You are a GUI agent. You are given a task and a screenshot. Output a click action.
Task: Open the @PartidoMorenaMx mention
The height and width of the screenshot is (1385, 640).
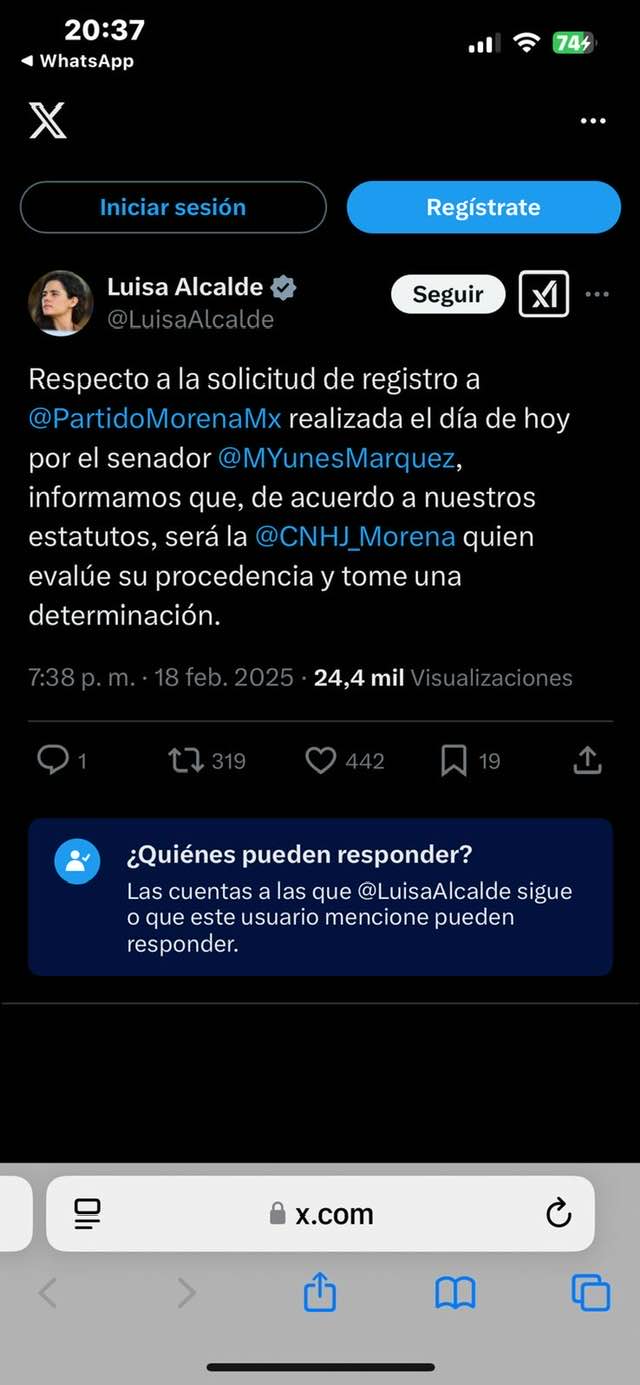tap(155, 418)
